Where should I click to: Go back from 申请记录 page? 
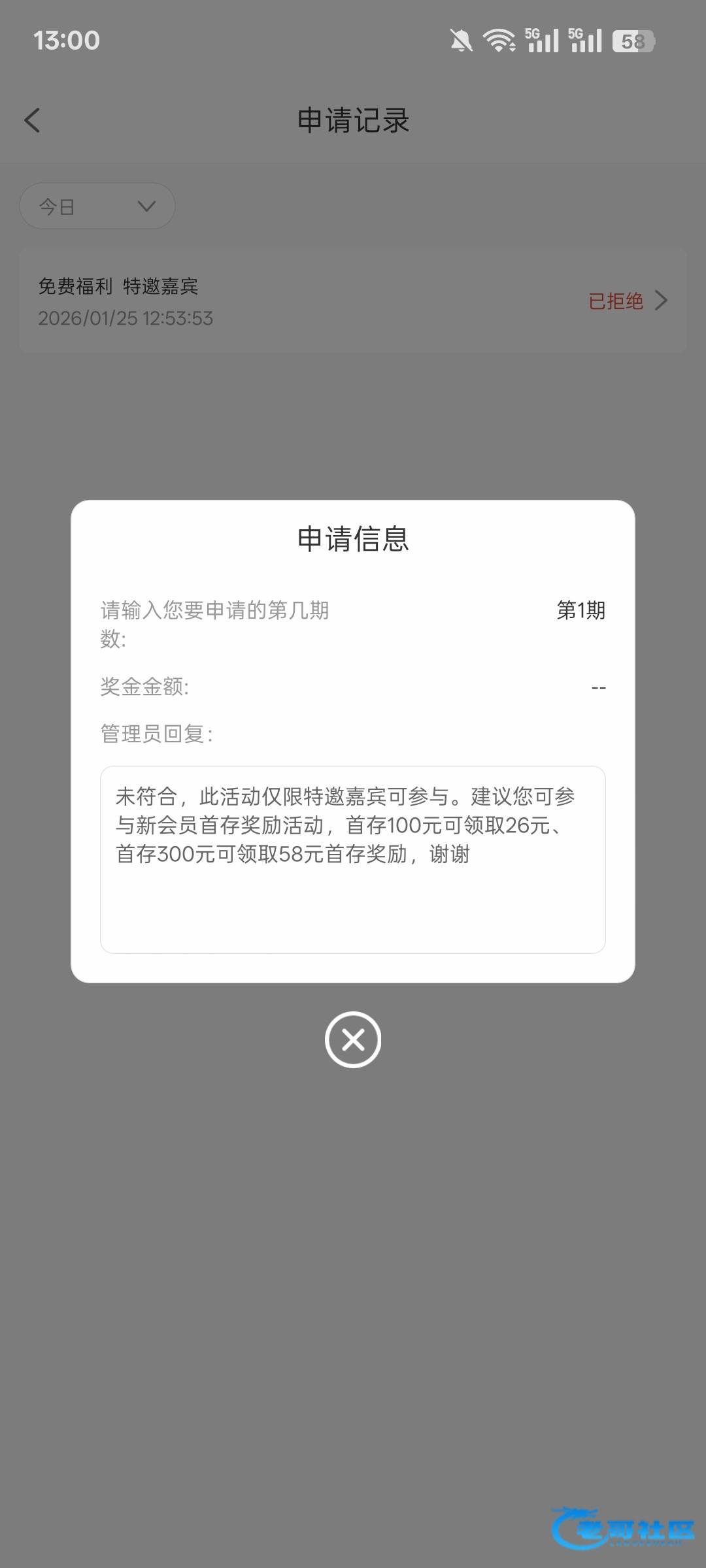point(33,120)
